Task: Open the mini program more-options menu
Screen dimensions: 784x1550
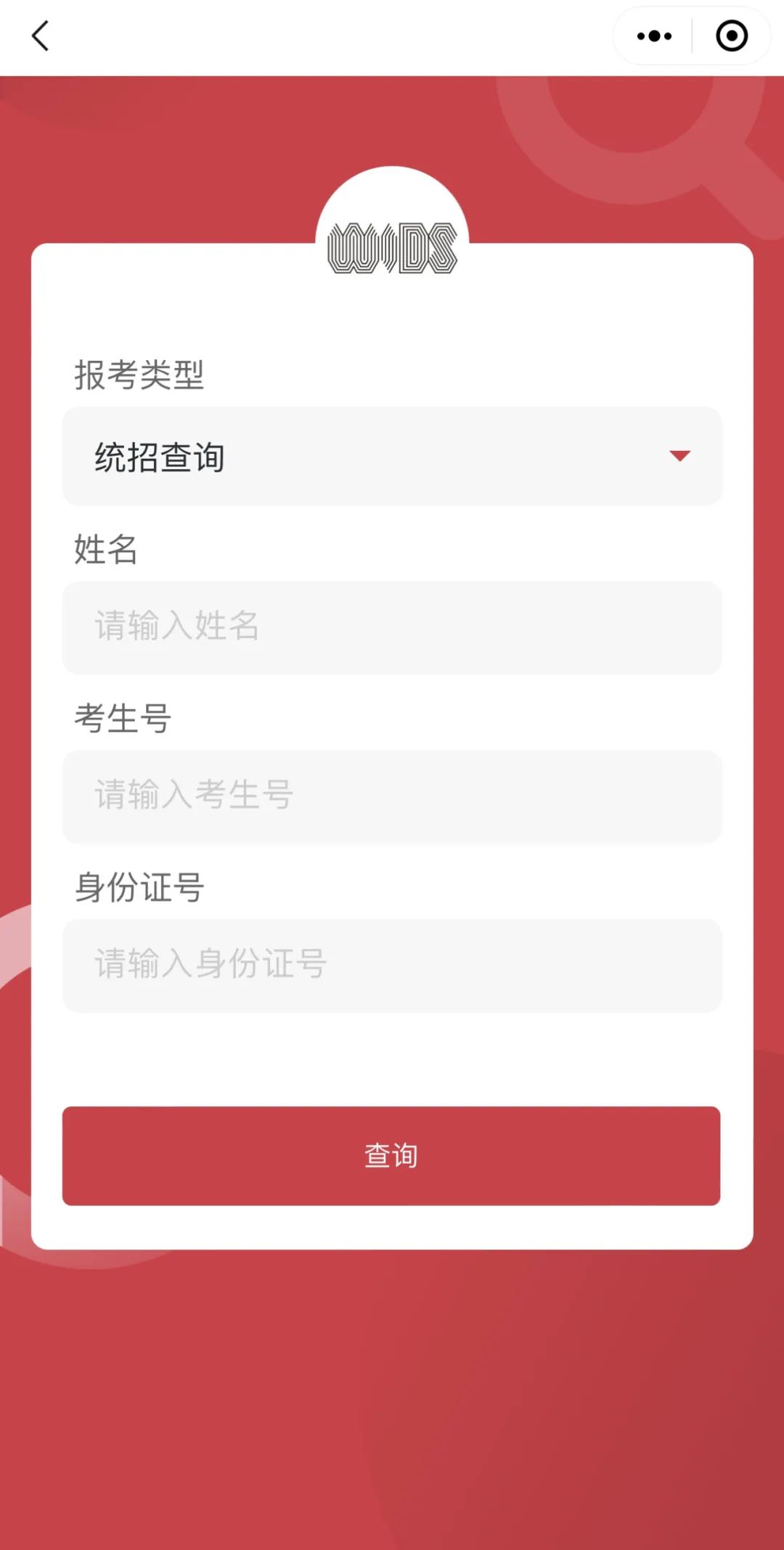Action: pos(653,36)
